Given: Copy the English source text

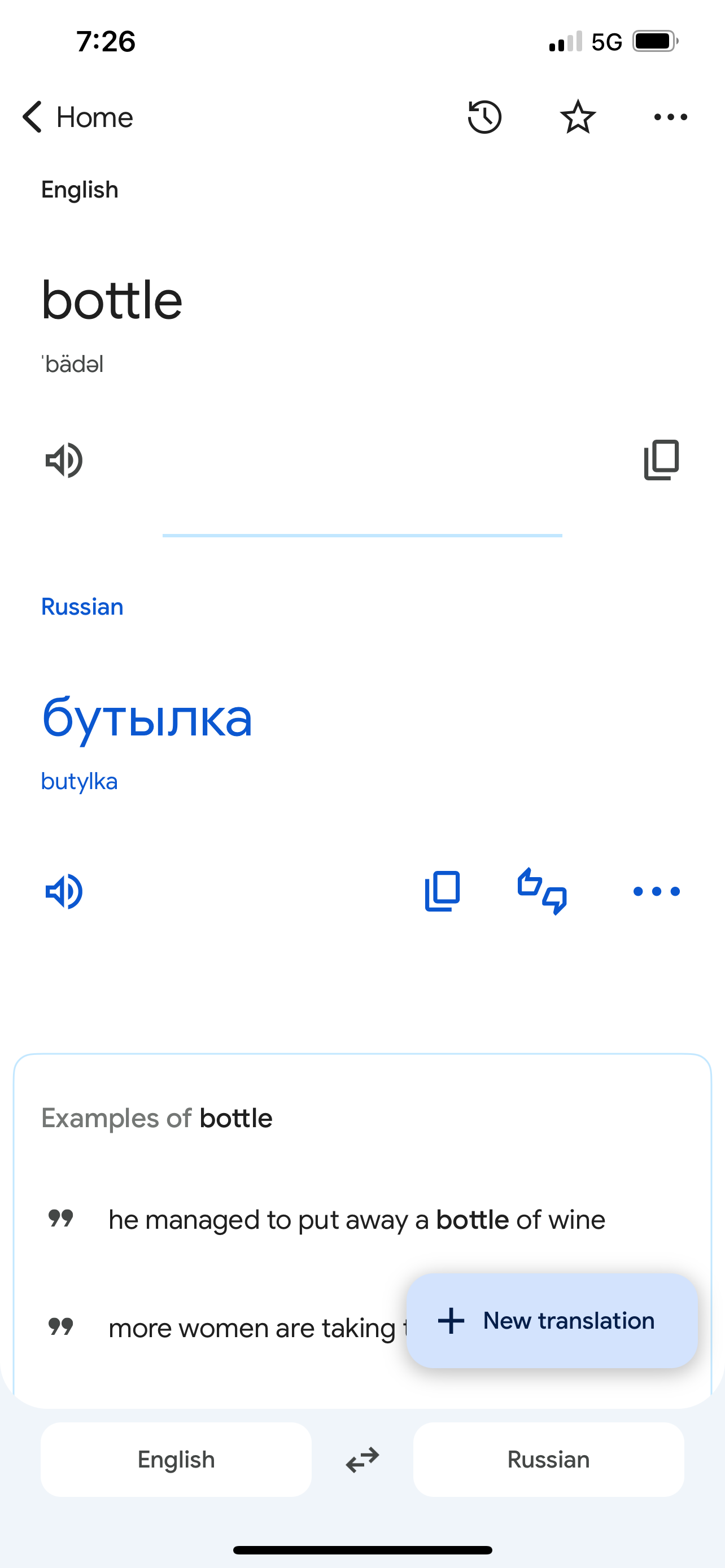Looking at the screenshot, I should [661, 459].
